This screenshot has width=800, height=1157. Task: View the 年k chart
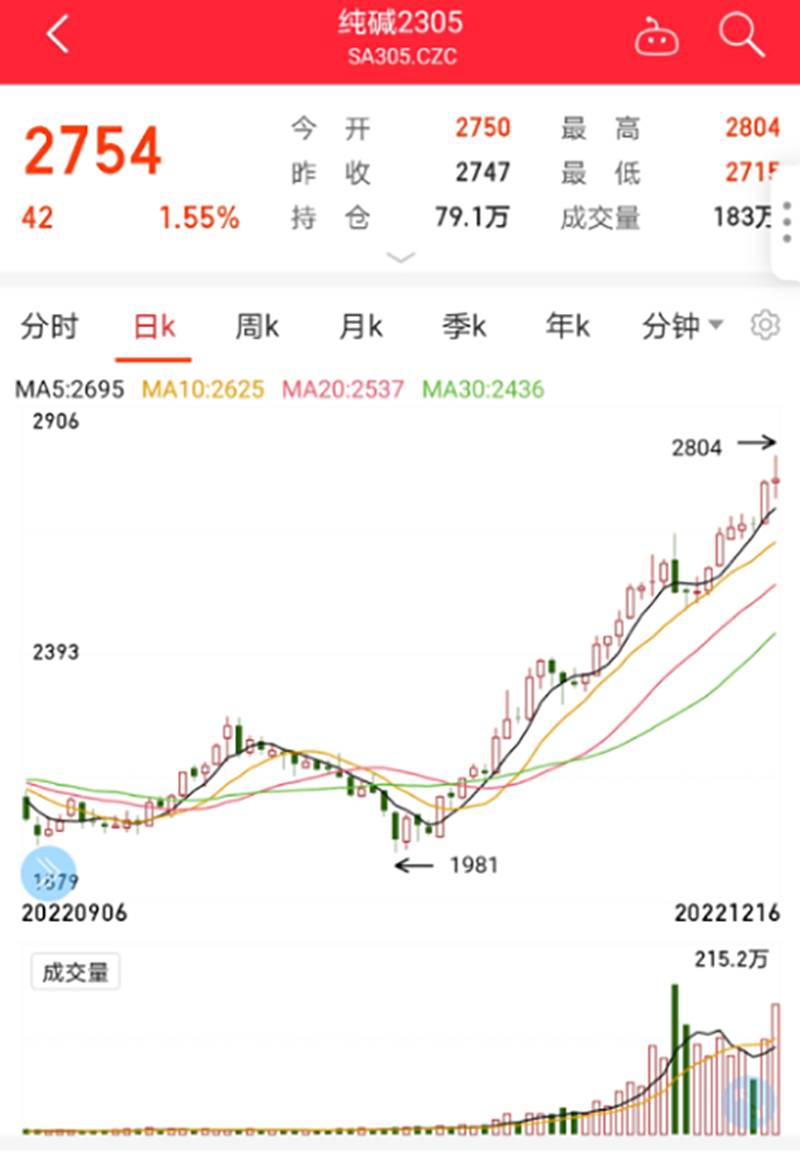[x=567, y=327]
